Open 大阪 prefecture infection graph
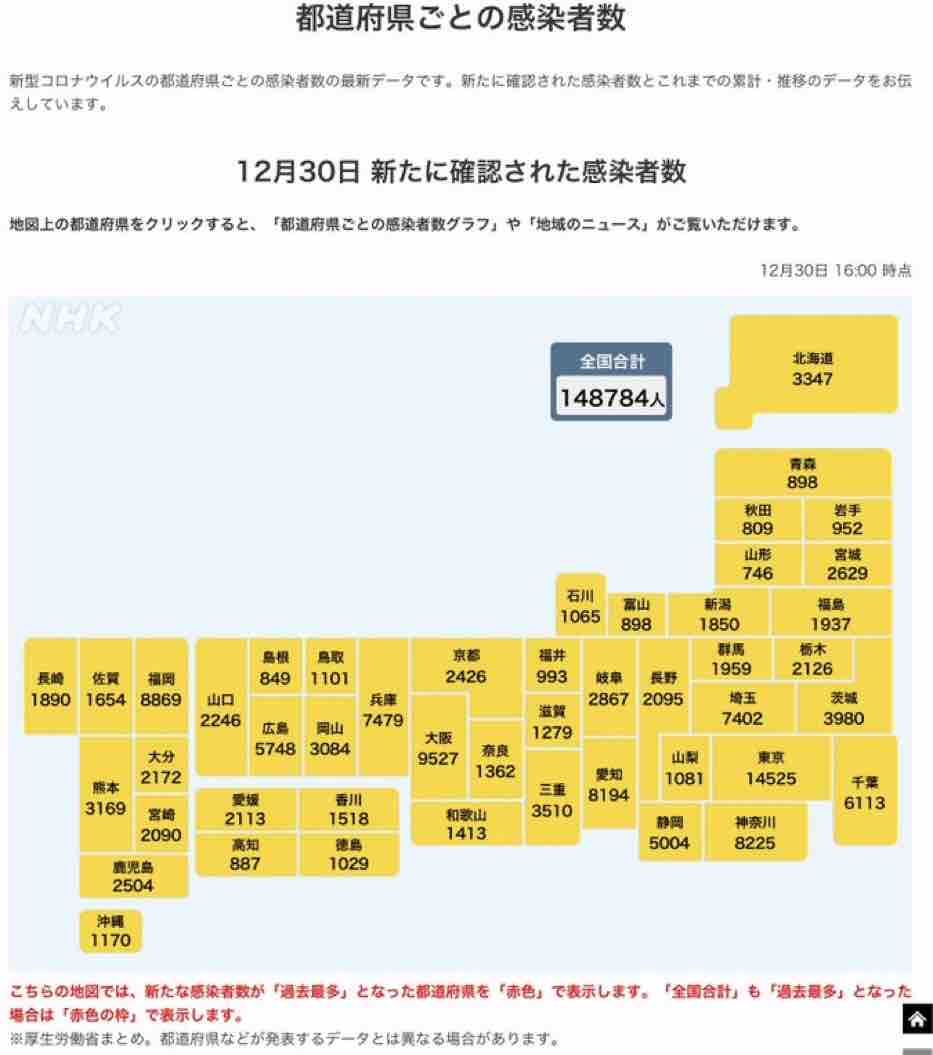The width and height of the screenshot is (933, 1055). 438,748
